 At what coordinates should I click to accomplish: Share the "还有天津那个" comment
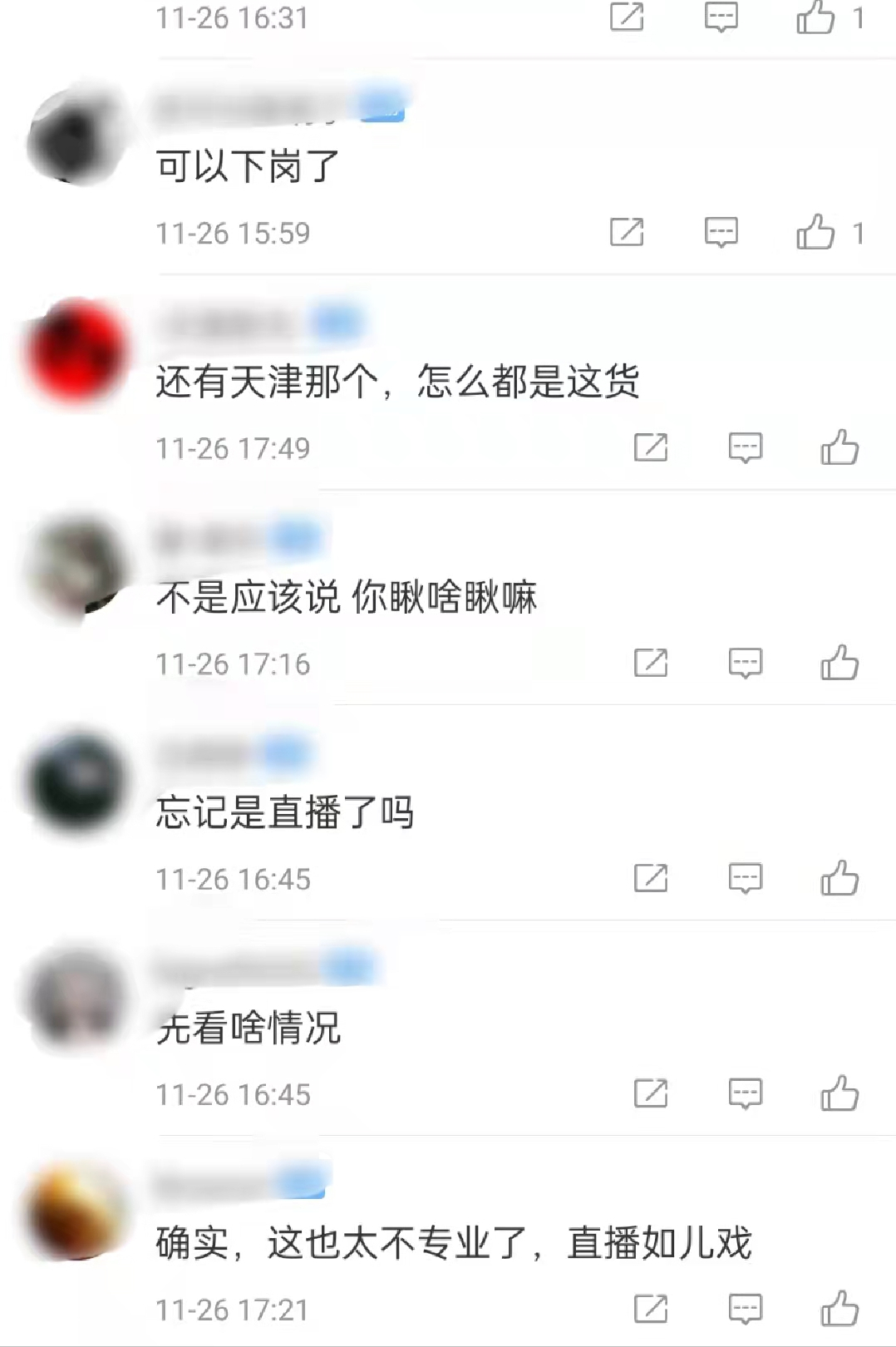tap(652, 447)
